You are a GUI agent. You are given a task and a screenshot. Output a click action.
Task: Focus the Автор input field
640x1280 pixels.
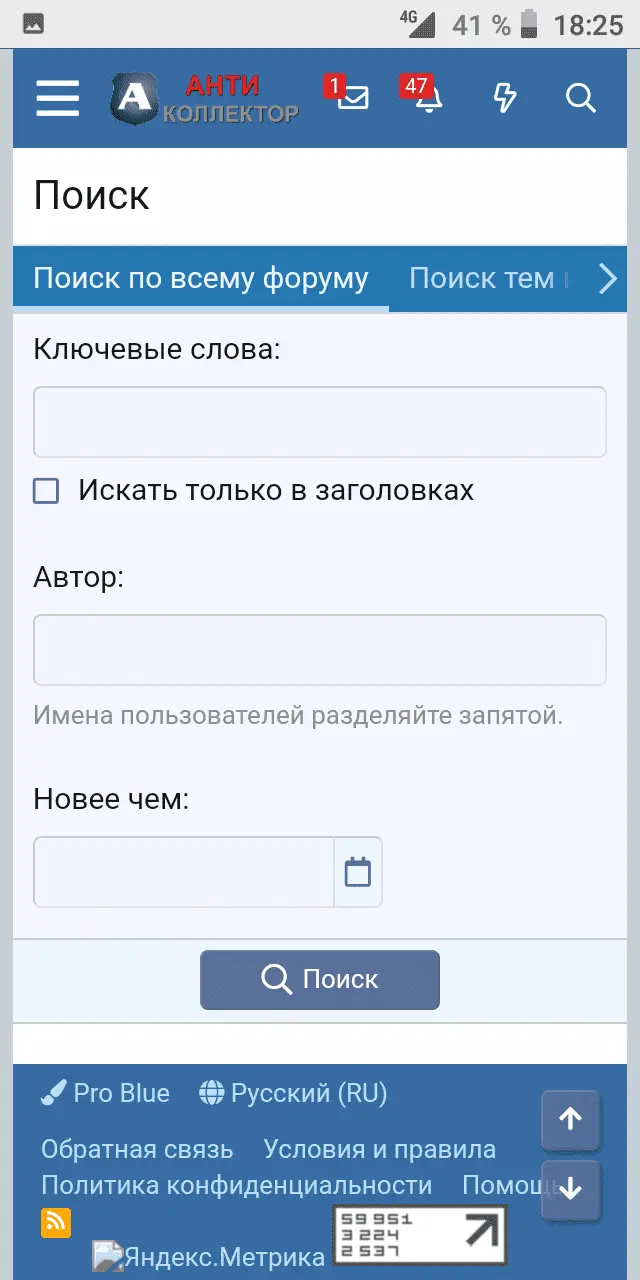pos(320,650)
